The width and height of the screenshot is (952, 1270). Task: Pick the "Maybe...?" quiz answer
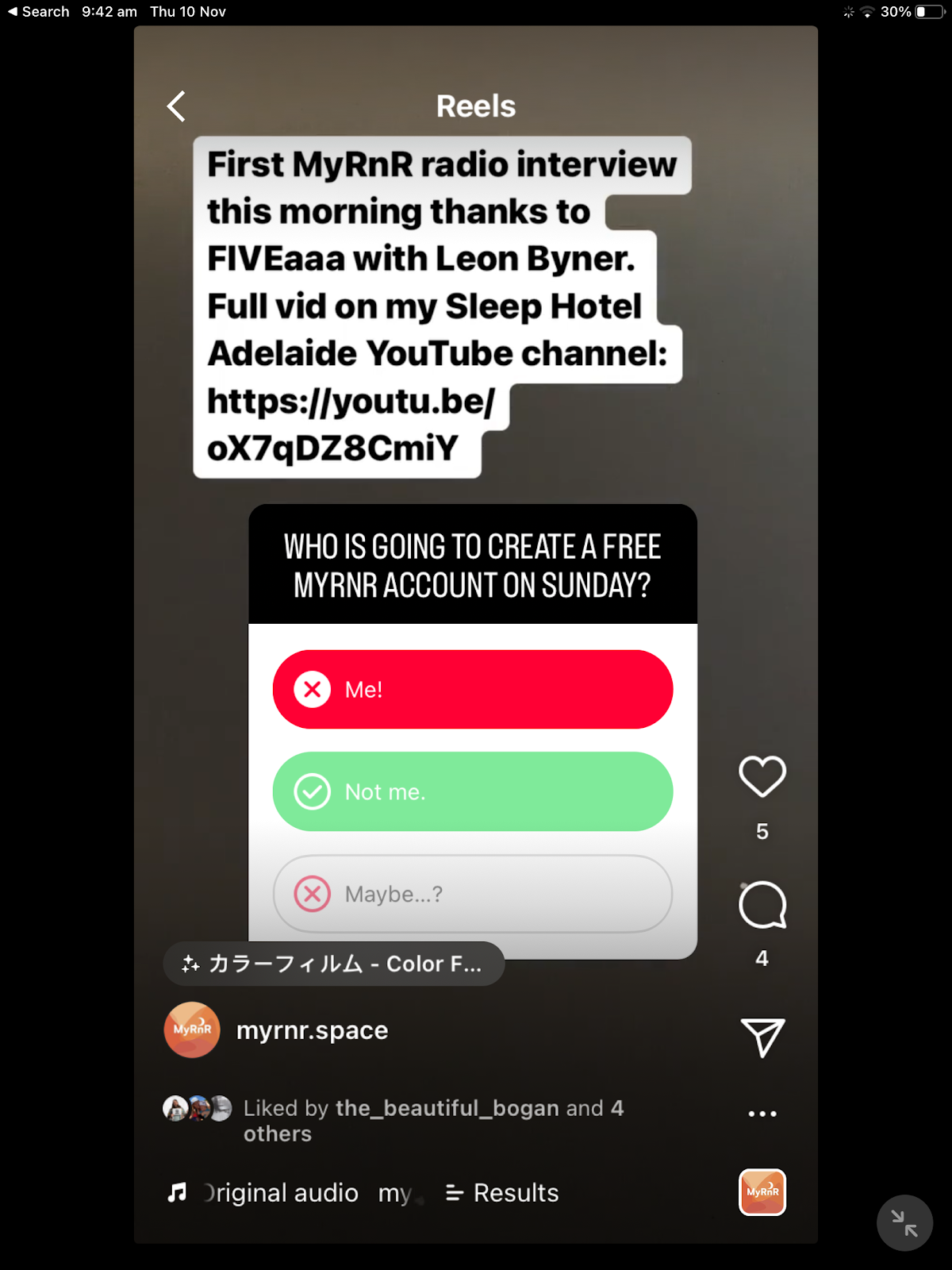[x=473, y=894]
